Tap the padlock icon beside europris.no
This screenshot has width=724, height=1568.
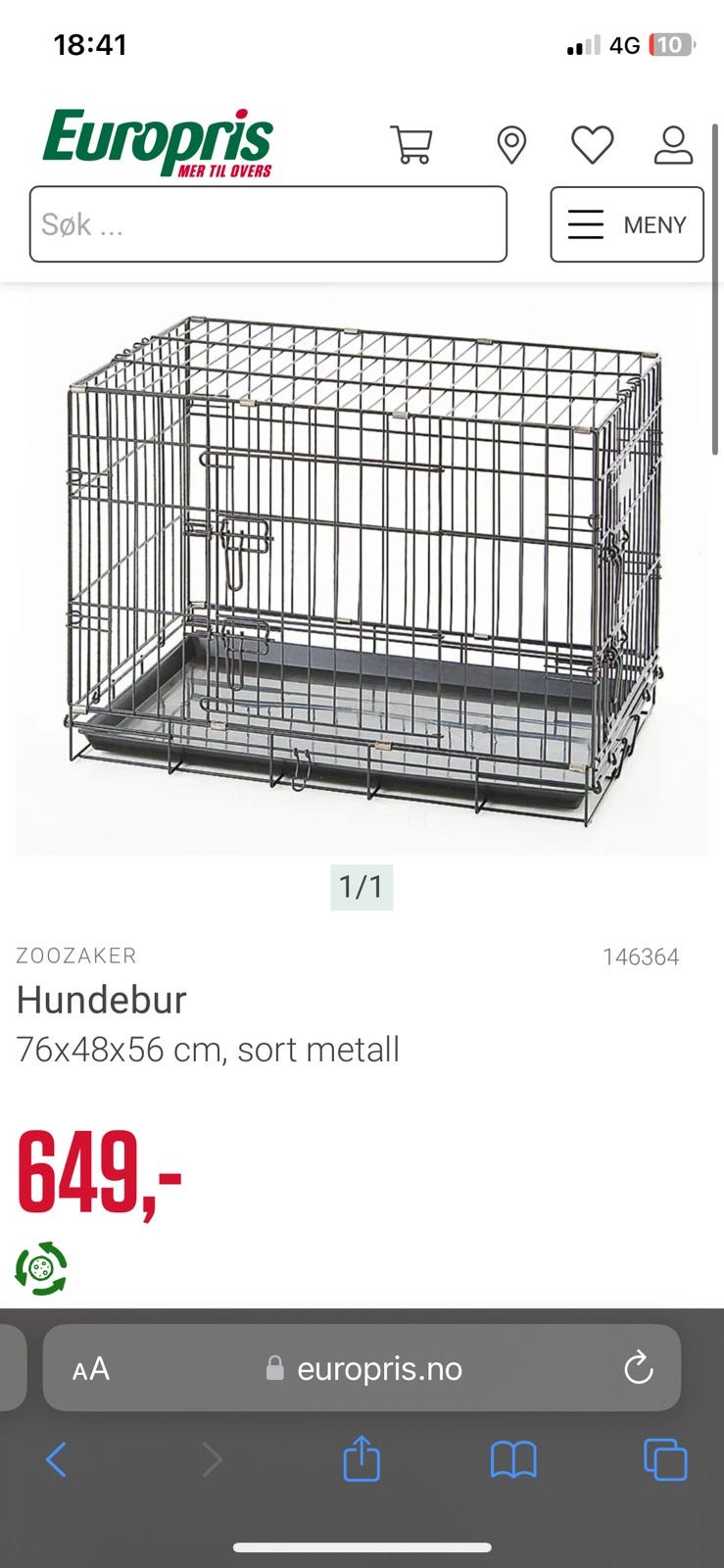274,1368
